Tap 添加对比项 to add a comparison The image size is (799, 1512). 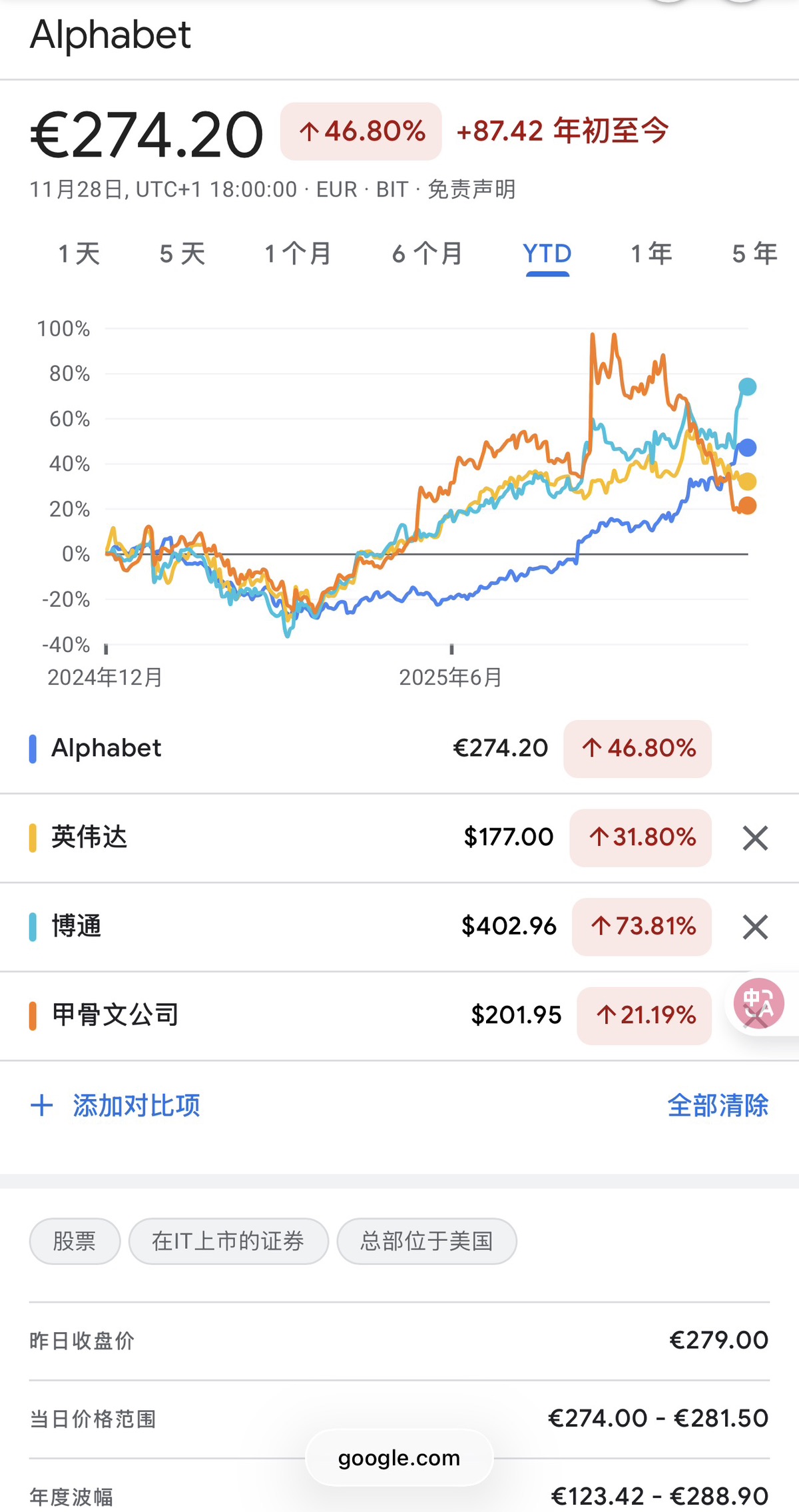[x=116, y=1106]
